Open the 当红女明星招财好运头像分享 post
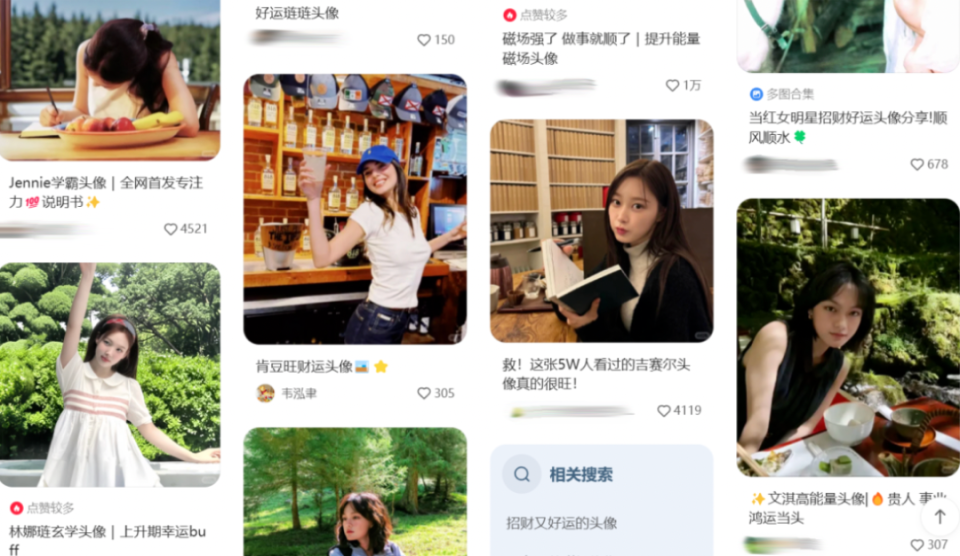The width and height of the screenshot is (960, 556). click(x=848, y=126)
